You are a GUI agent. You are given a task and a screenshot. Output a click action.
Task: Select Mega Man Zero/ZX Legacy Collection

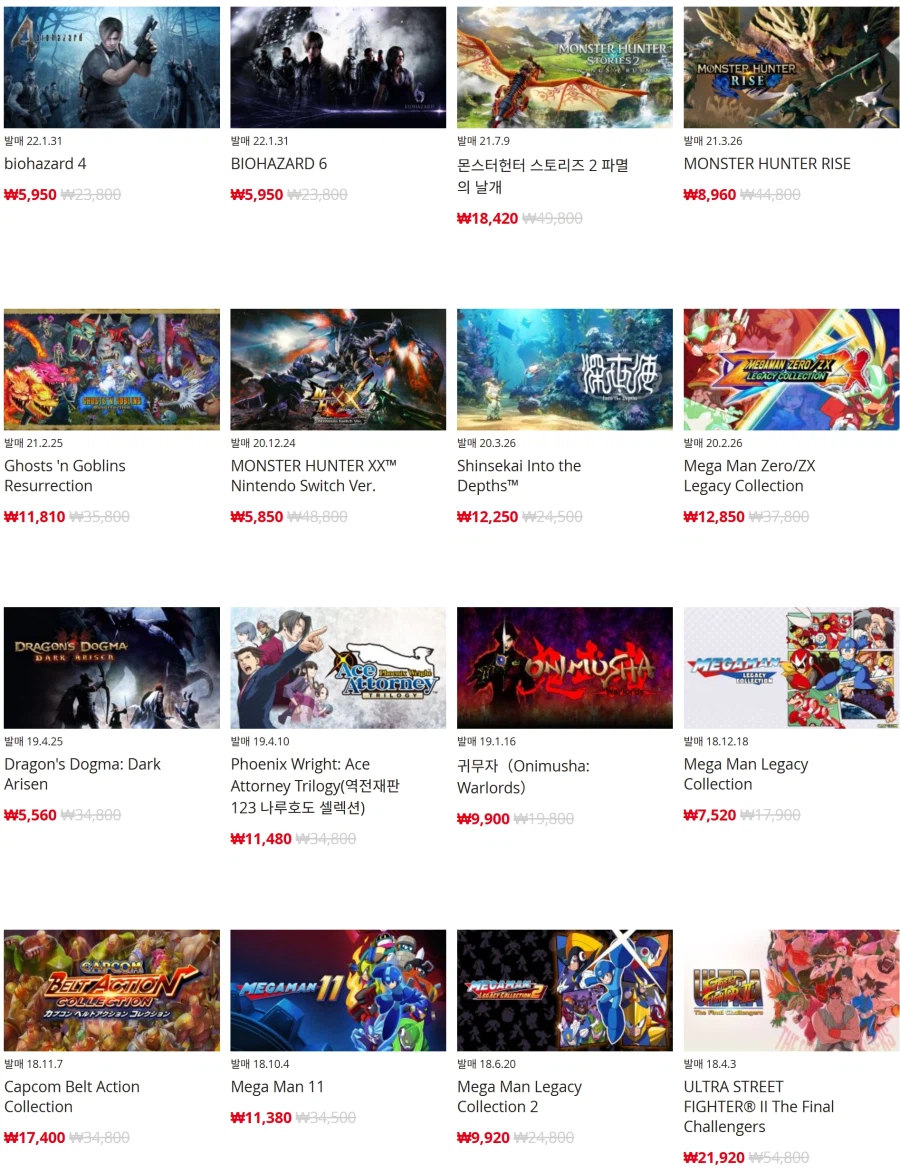point(791,370)
